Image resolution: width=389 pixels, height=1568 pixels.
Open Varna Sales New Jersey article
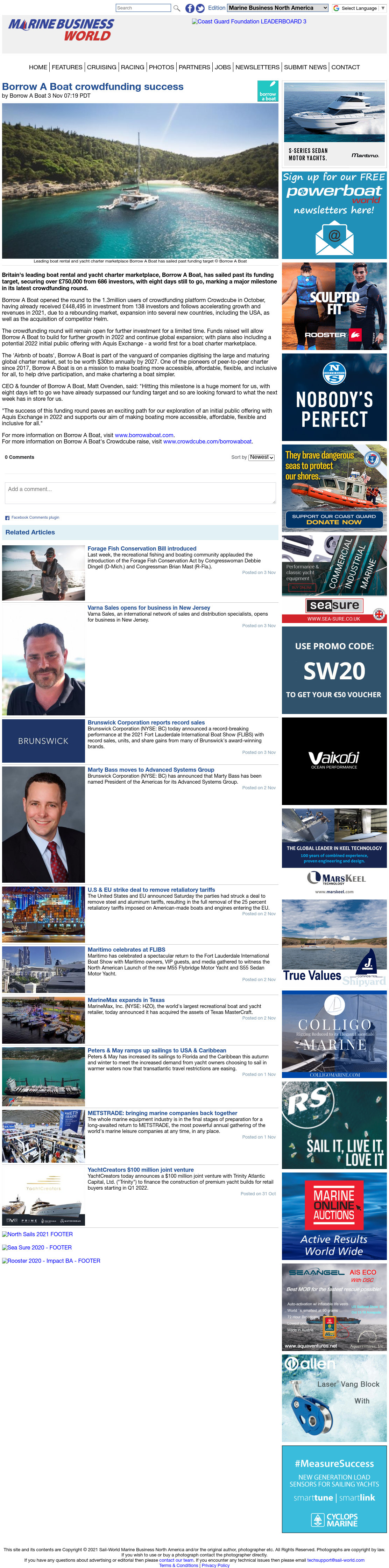pyautogui.click(x=149, y=608)
